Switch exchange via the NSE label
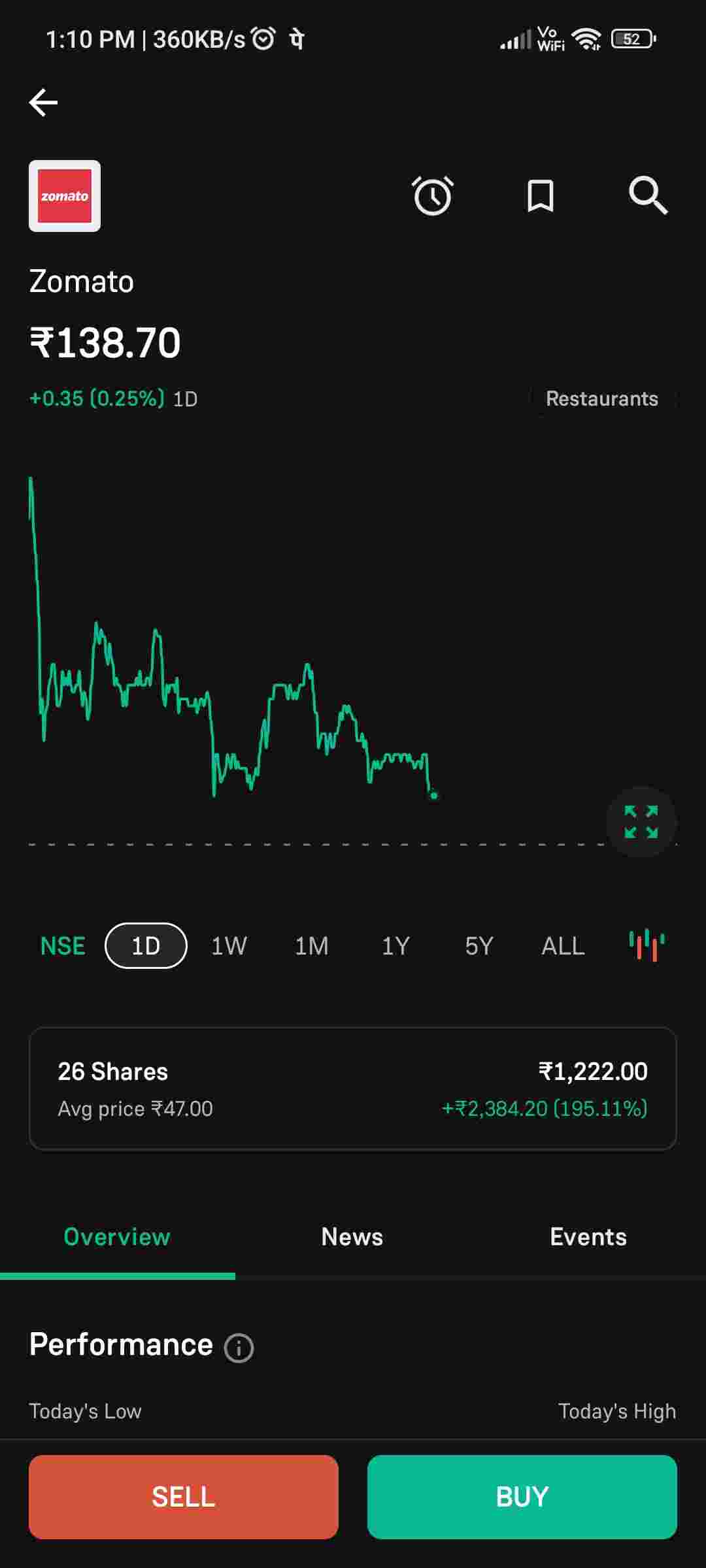The image size is (706, 1568). (63, 946)
